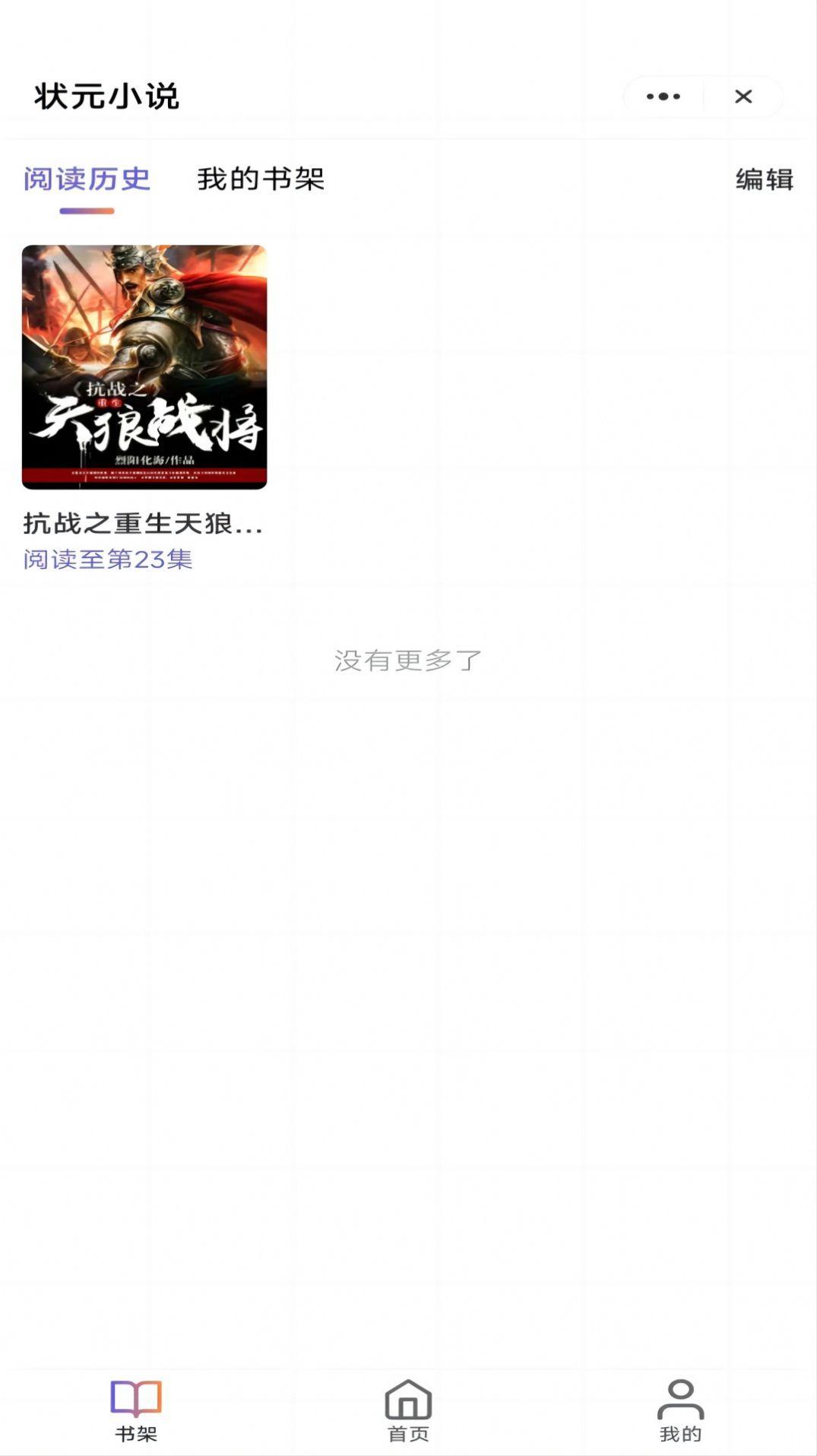Close the 状元小说 mini program
817x1456 pixels.
click(743, 97)
